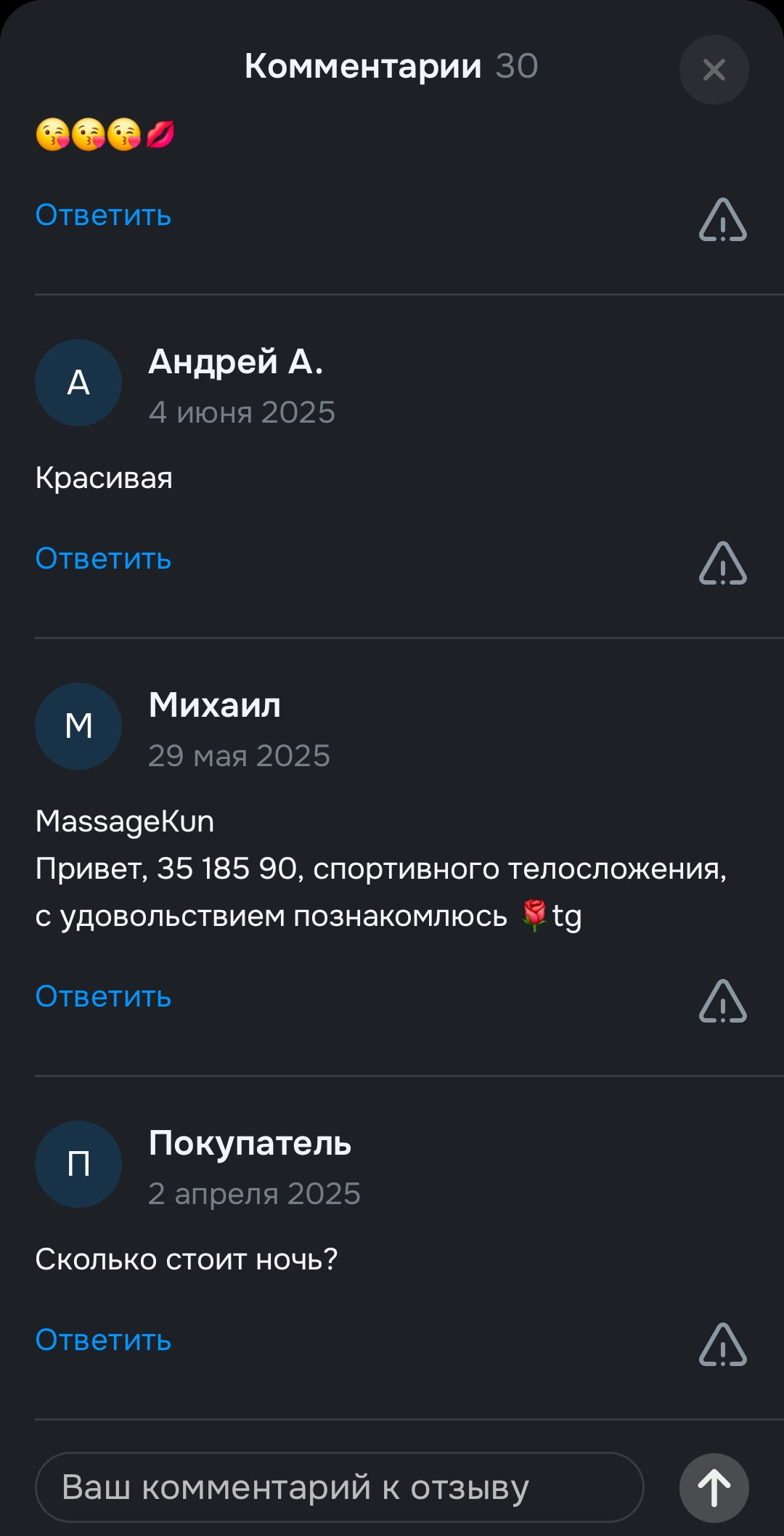
Task: Reply to Михаил's comment
Action: pos(103,996)
